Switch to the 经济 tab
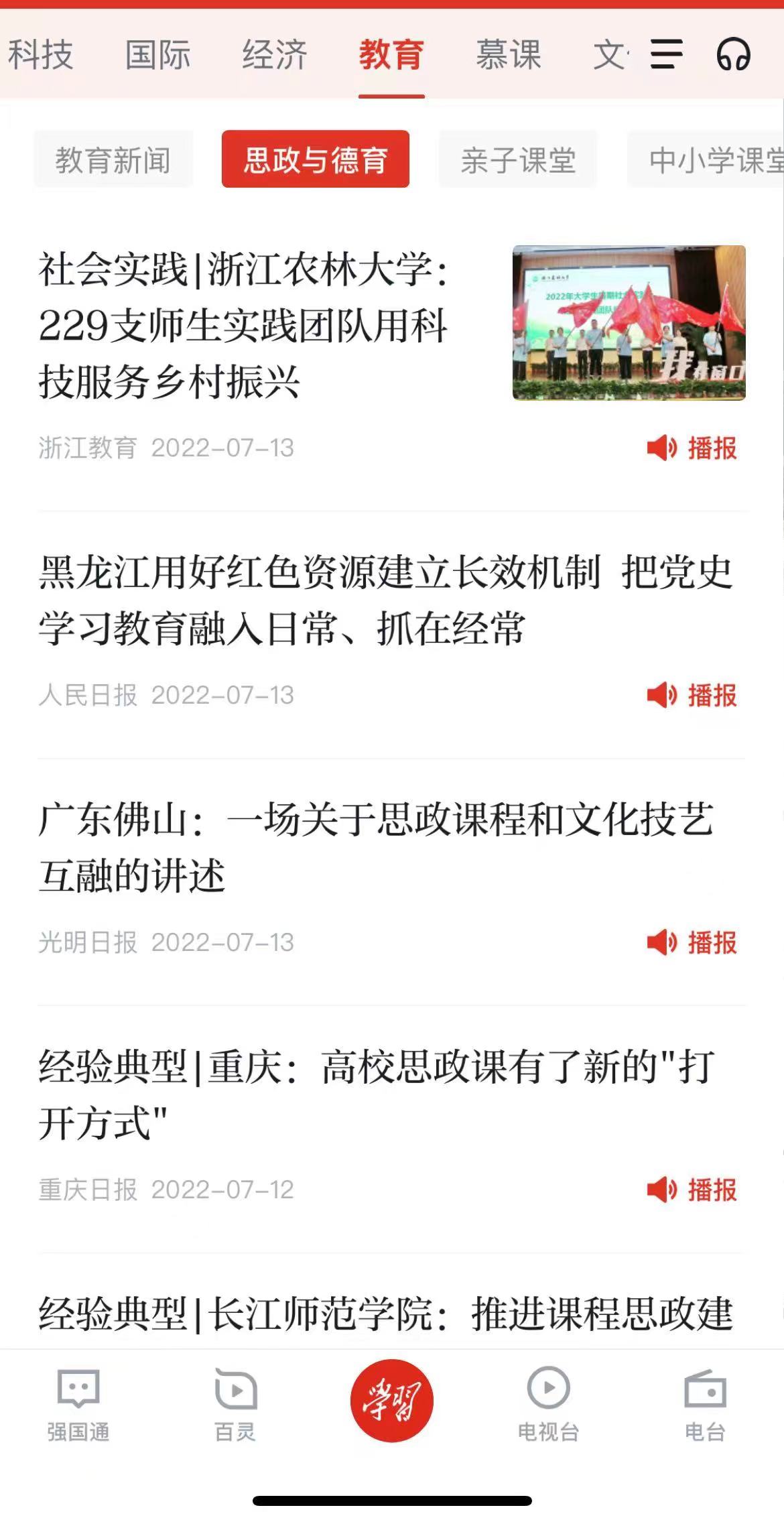784x1522 pixels. [x=275, y=54]
